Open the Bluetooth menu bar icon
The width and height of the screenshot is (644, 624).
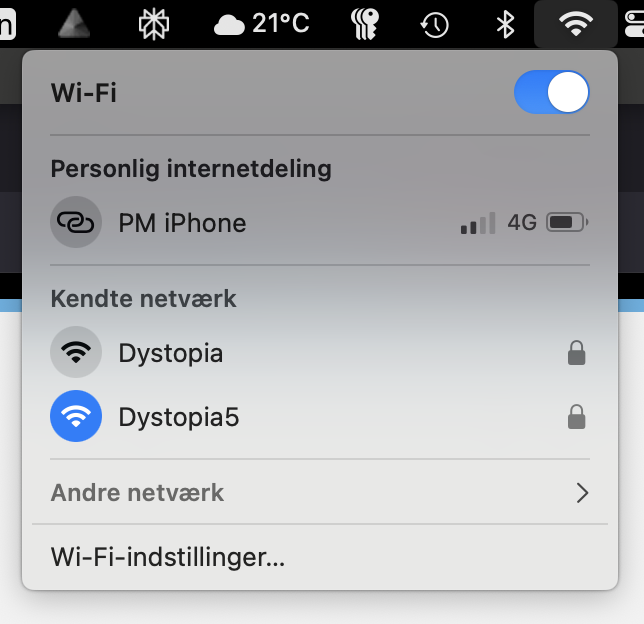[x=506, y=23]
